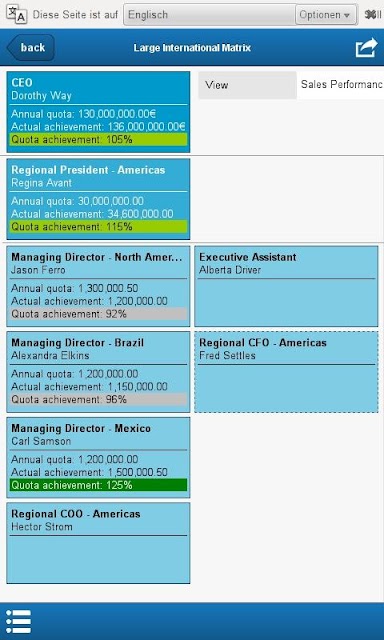Image resolution: width=384 pixels, height=640 pixels.
Task: Open the share icon in header
Action: [366, 48]
